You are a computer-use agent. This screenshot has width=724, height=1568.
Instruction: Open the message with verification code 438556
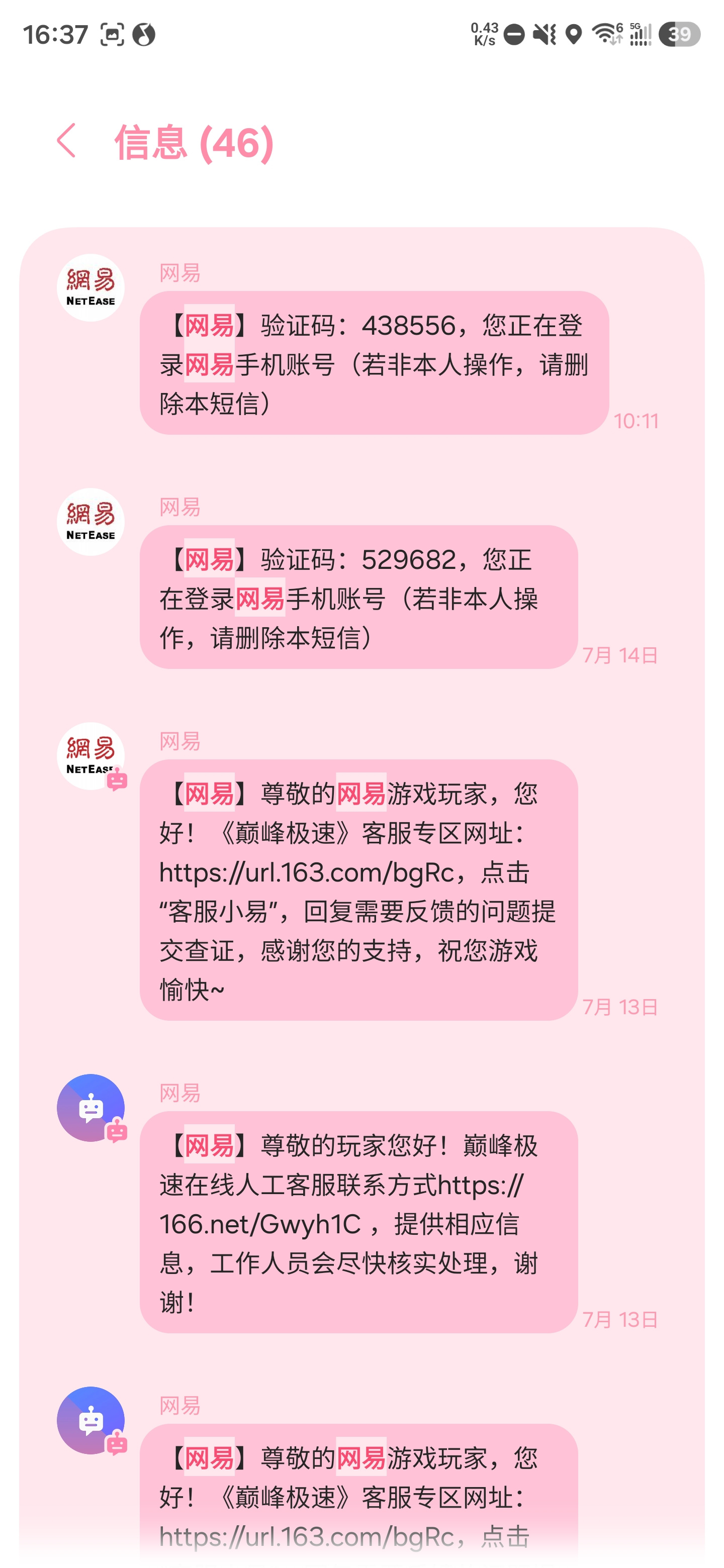click(374, 363)
